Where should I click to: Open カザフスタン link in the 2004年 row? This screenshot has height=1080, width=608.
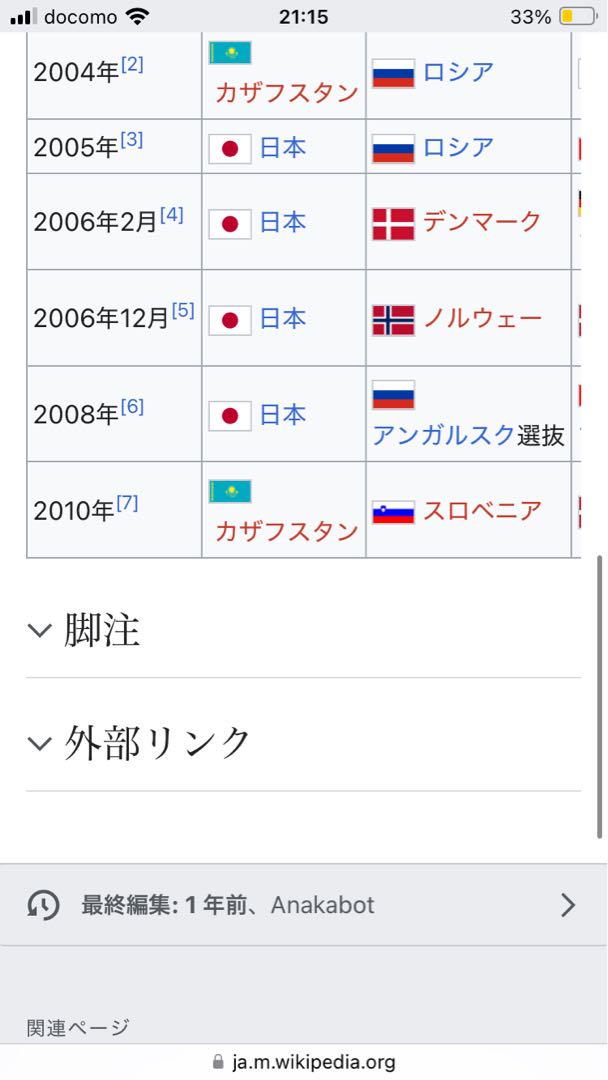286,92
